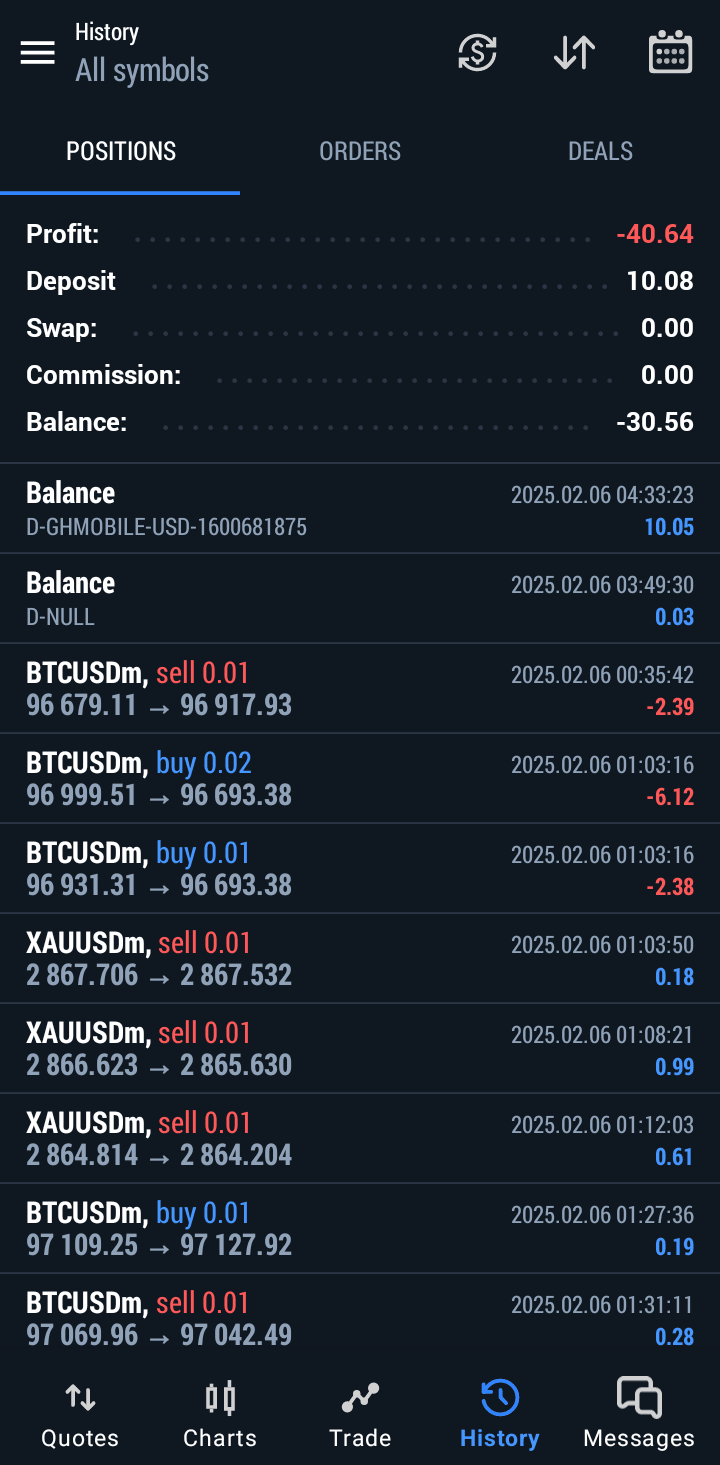Open the Charts tab
Screen dimensions: 720x1465
220,1415
